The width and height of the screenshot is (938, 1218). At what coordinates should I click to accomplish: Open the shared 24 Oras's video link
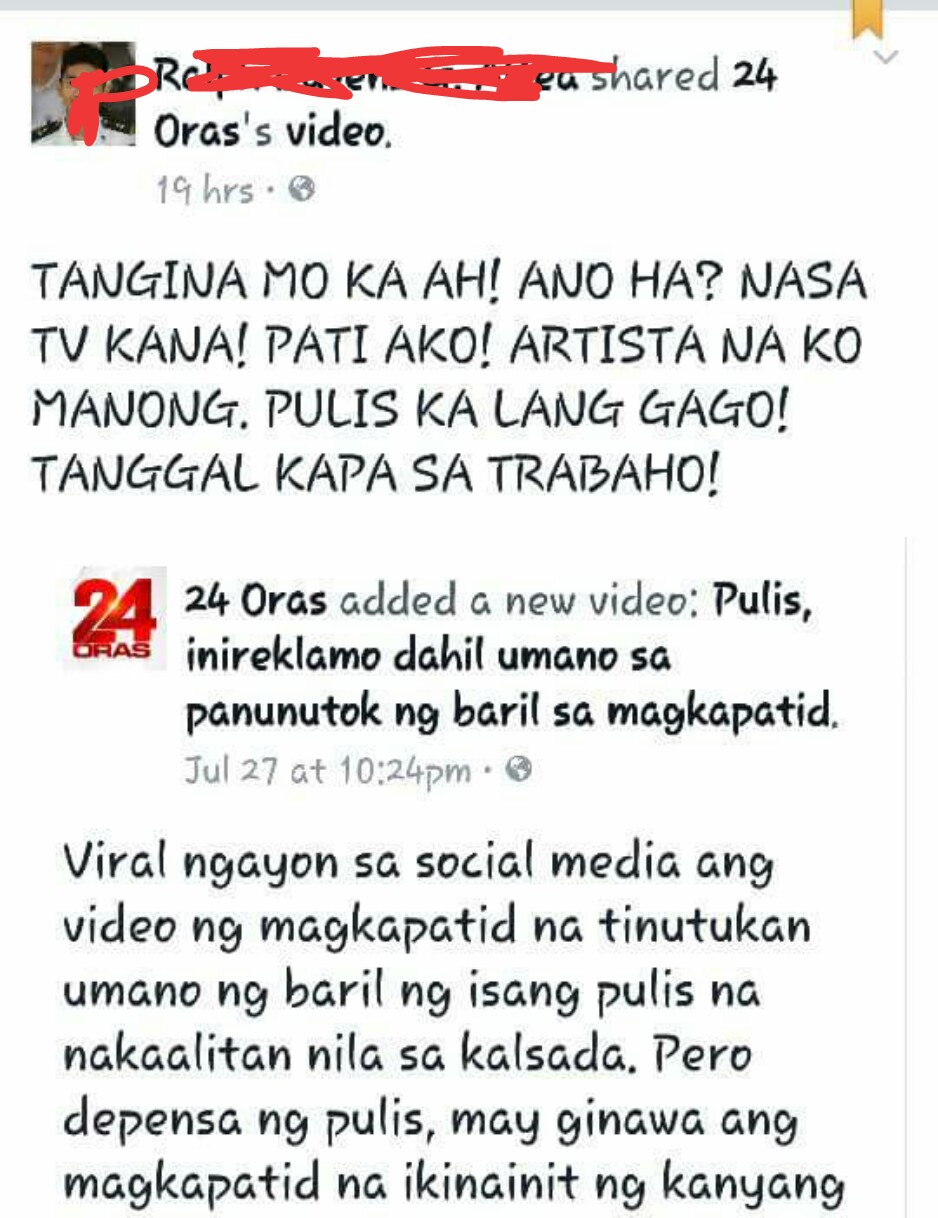click(x=270, y=131)
